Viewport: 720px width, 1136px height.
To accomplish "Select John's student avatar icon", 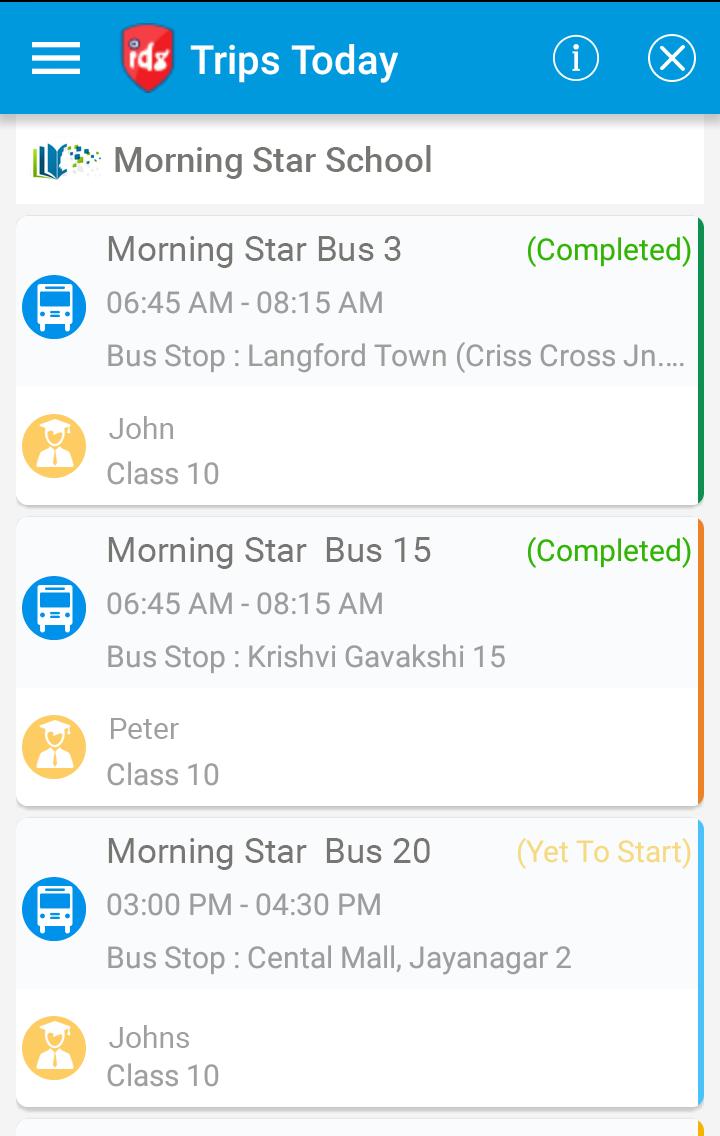I will click(53, 446).
